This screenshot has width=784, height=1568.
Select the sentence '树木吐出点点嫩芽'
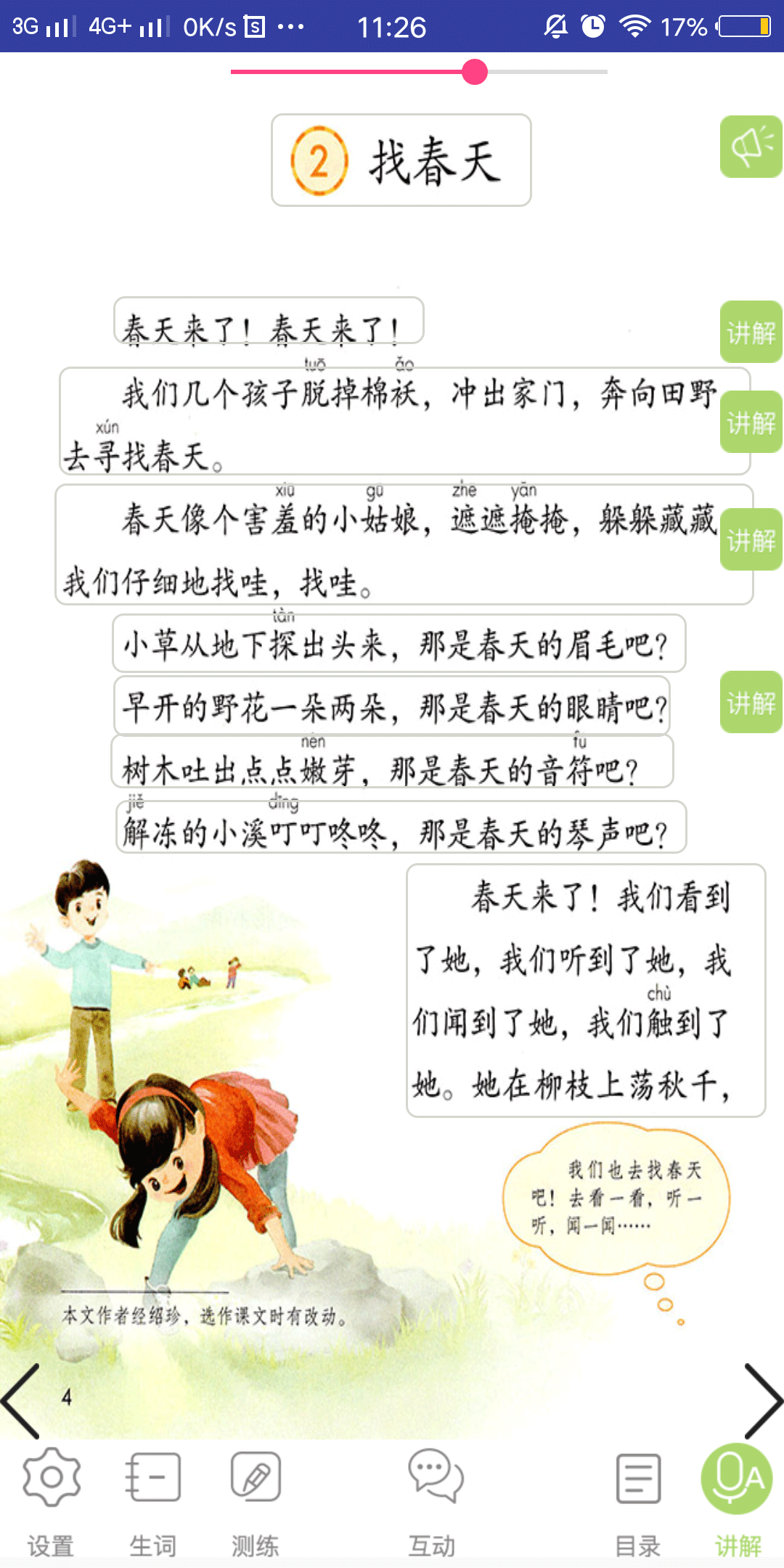(x=392, y=764)
